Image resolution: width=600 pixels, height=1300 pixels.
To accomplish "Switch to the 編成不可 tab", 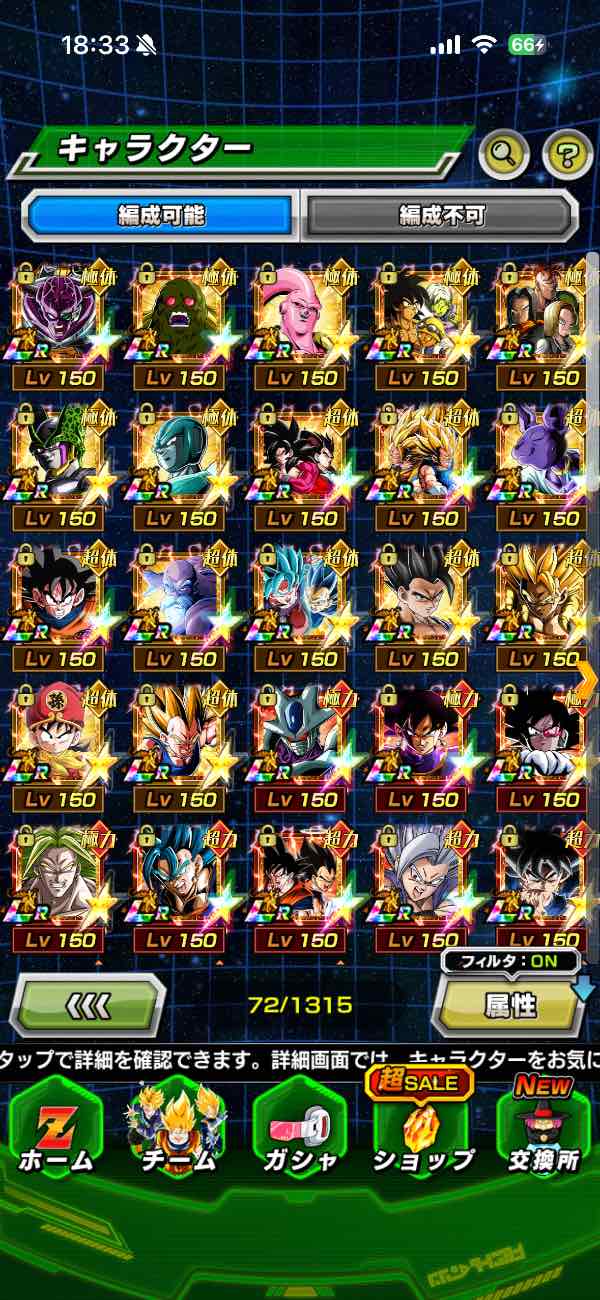I will 441,214.
